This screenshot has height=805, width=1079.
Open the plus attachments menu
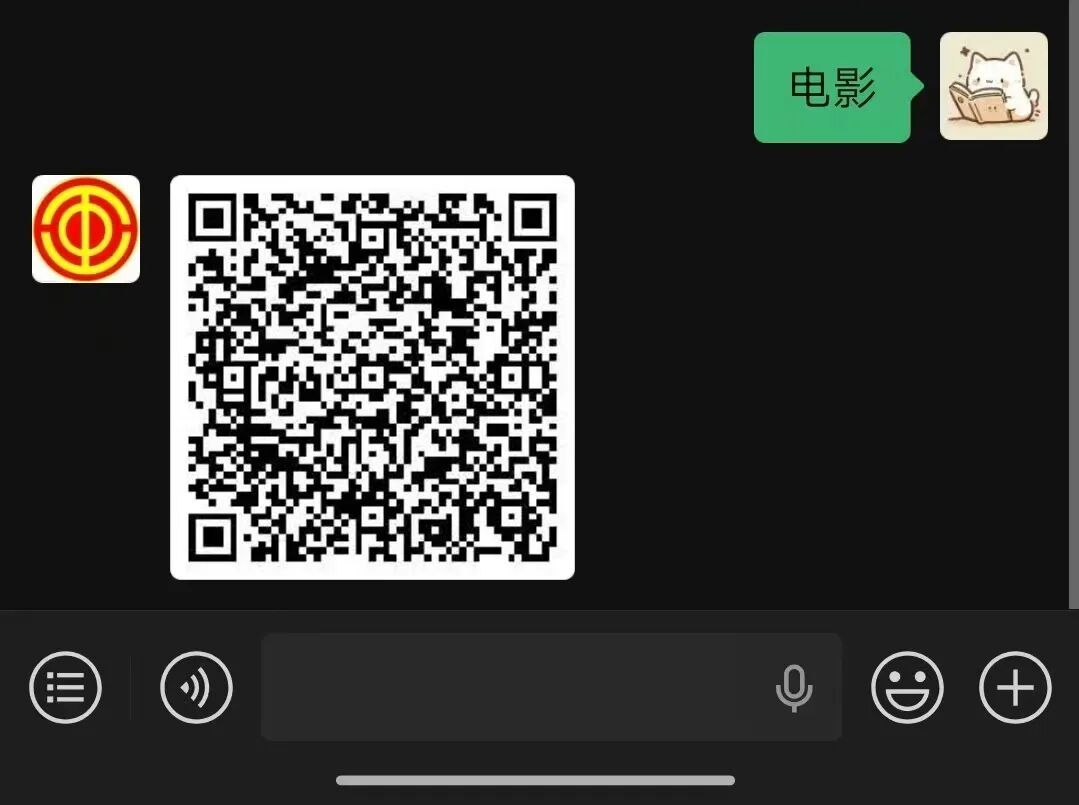1015,688
